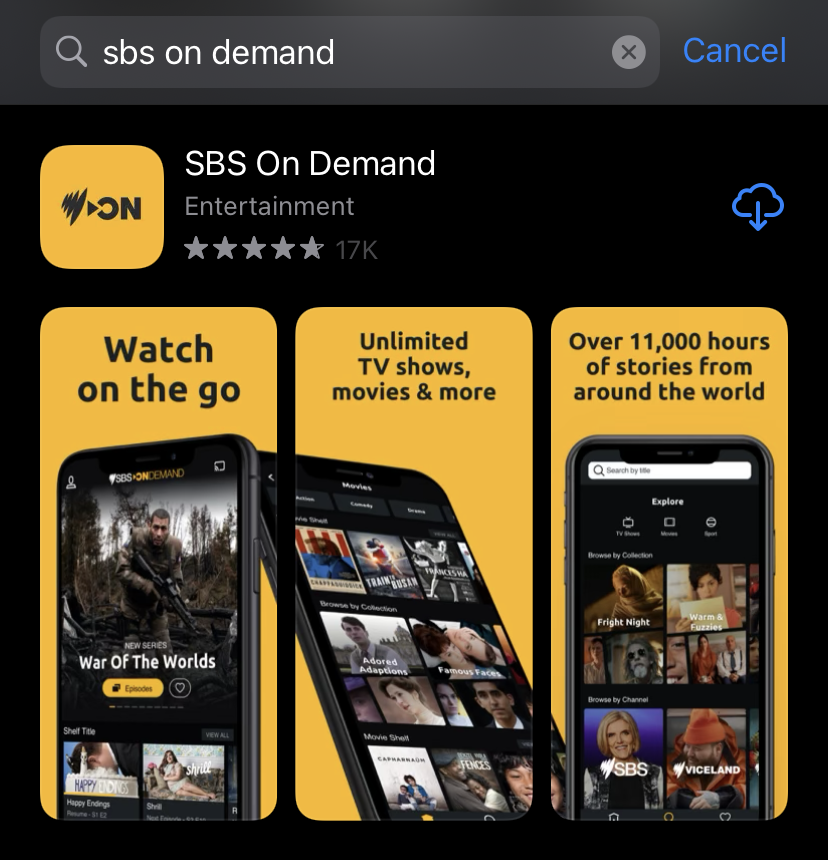View the Unlimited TV shows screenshot
The height and width of the screenshot is (860, 828).
[x=413, y=563]
